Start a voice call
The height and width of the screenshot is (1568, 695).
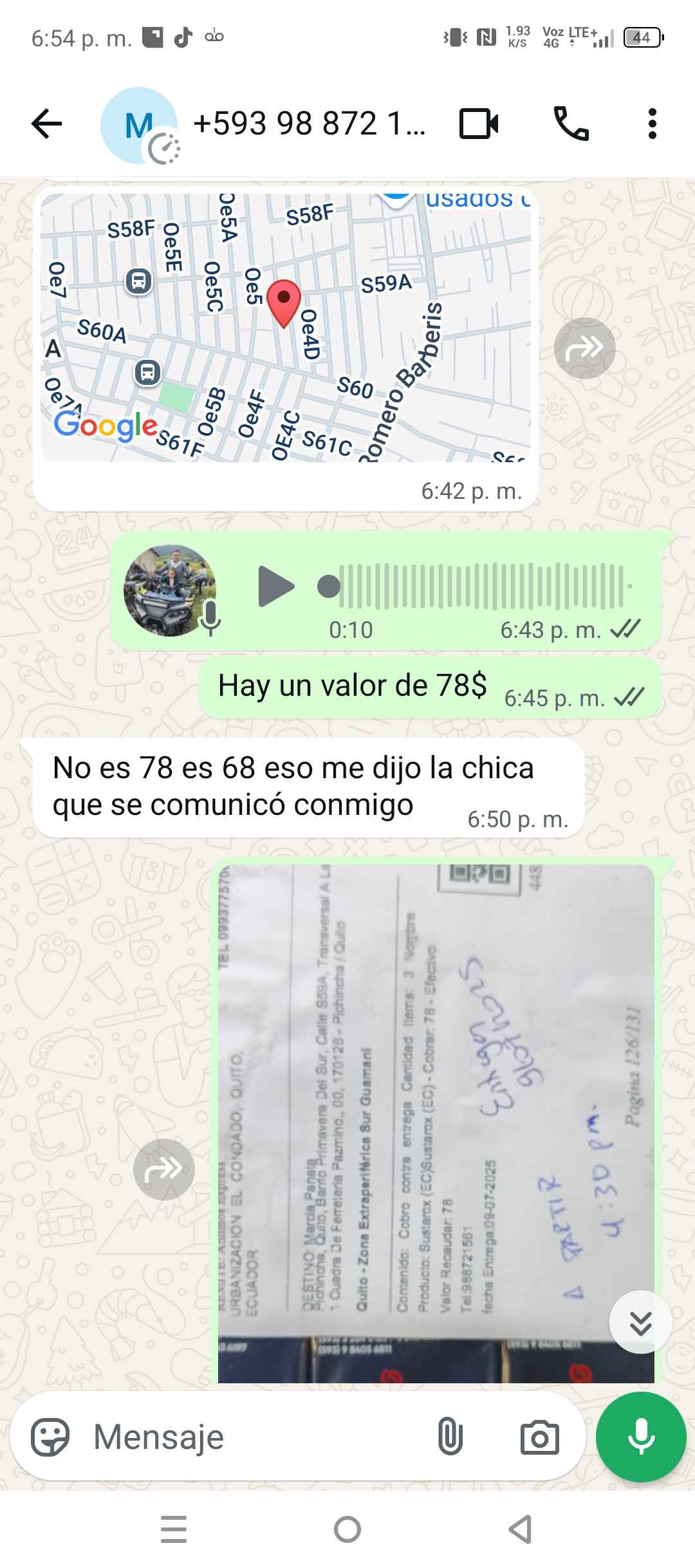571,124
